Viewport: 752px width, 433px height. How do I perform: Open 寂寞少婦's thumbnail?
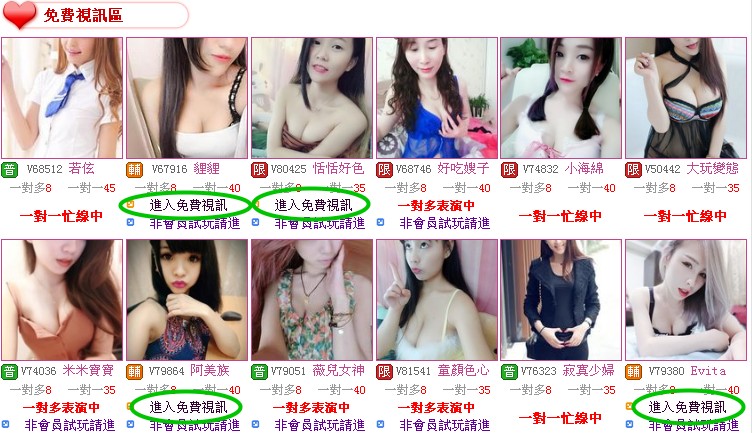559,299
